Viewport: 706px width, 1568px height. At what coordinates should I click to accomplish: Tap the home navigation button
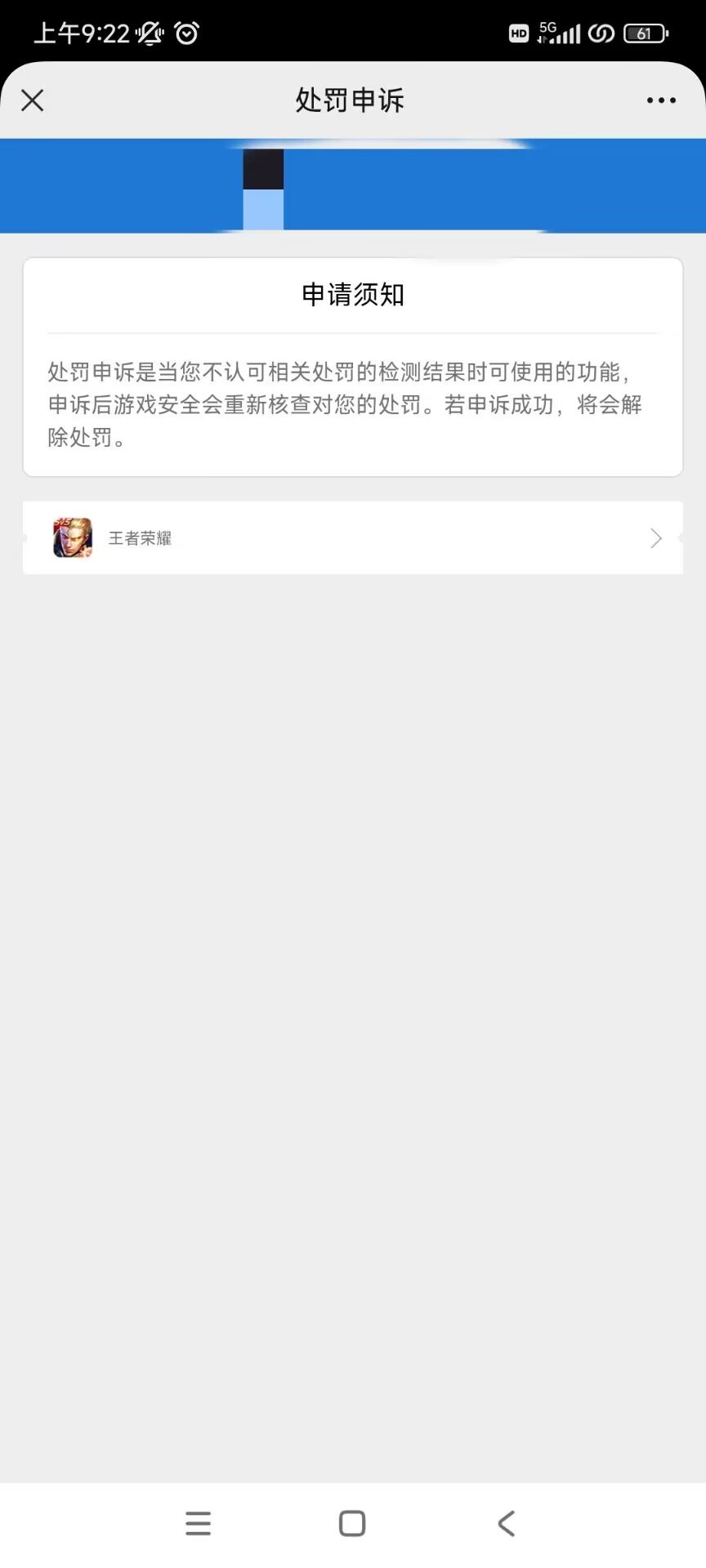coord(351,1522)
